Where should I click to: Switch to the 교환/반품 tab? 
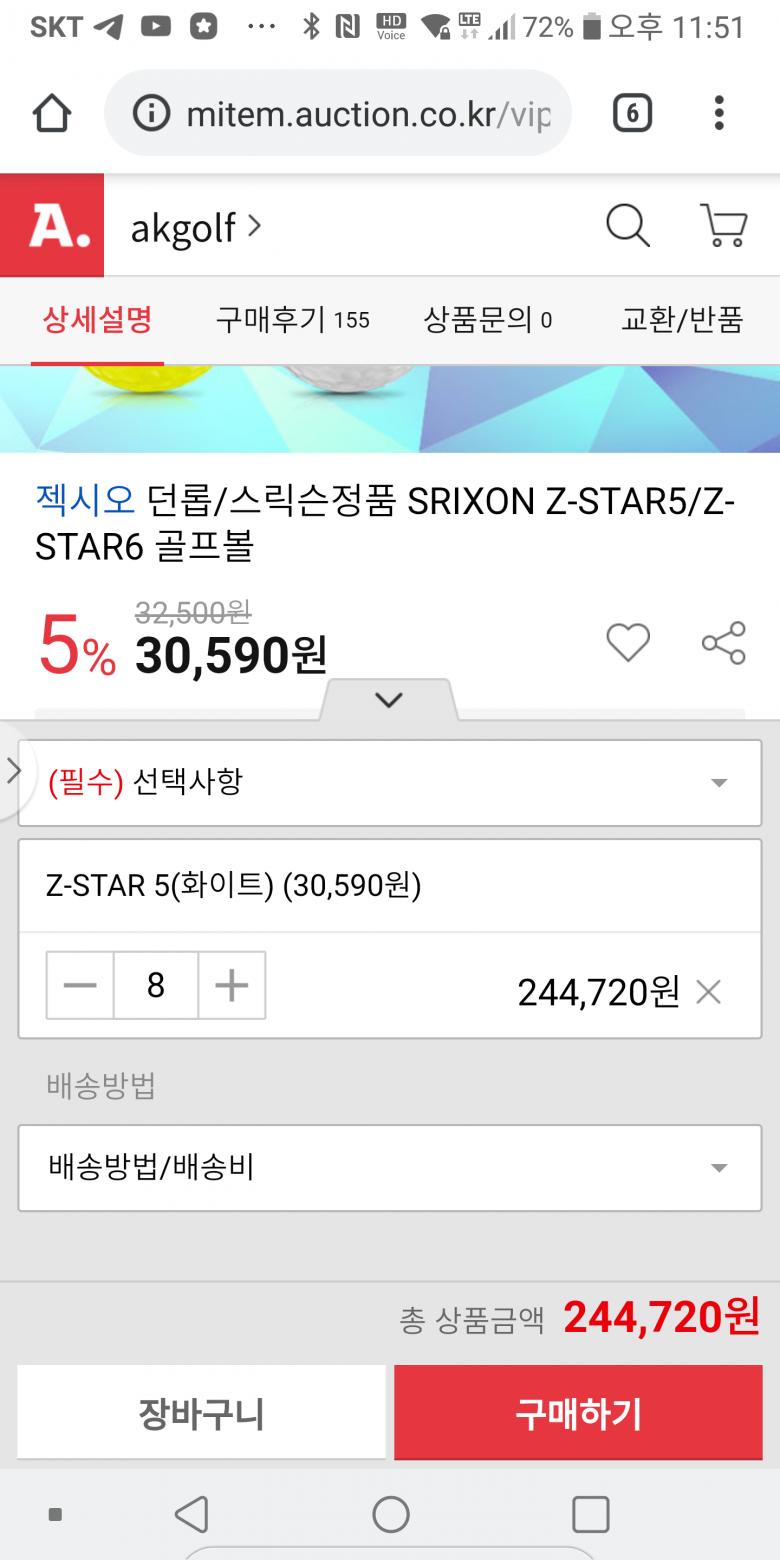coord(682,320)
